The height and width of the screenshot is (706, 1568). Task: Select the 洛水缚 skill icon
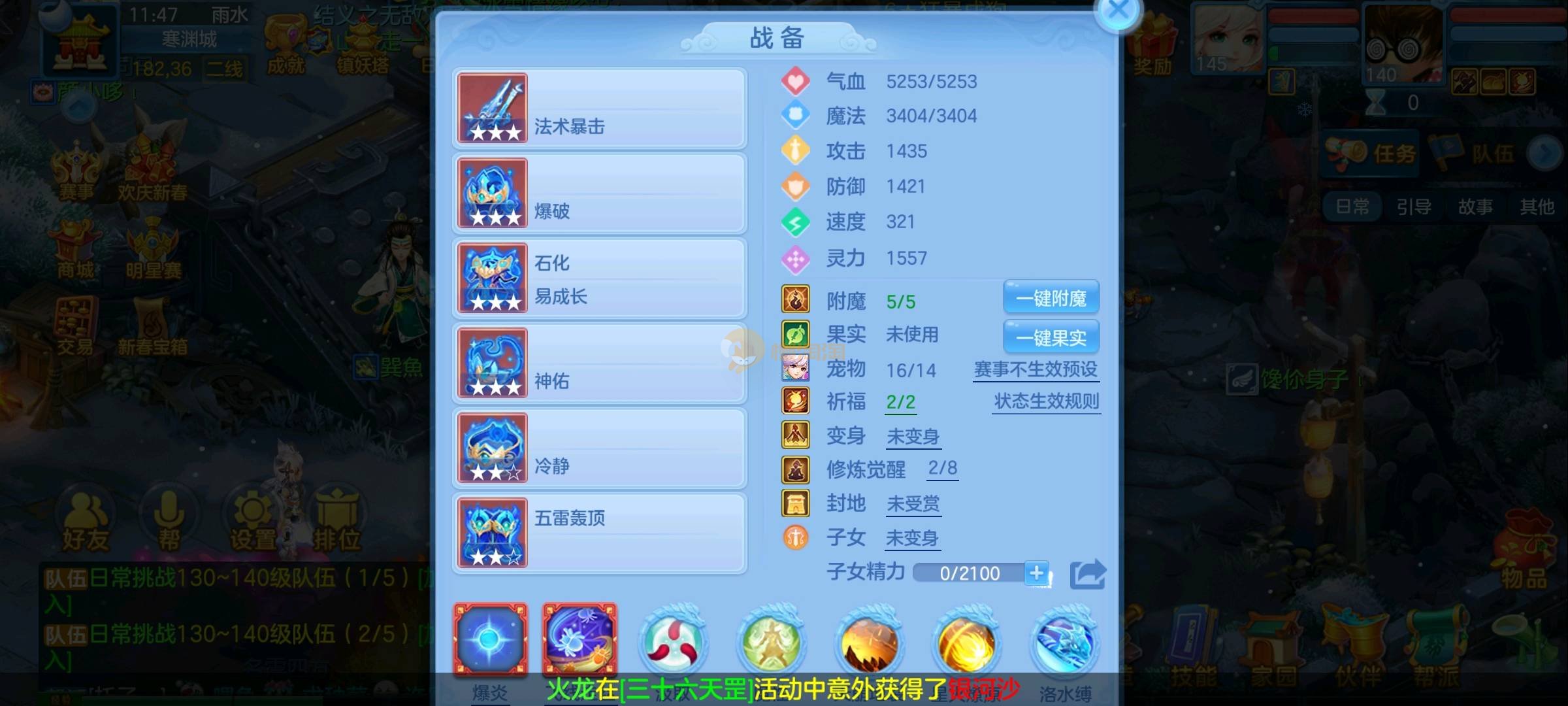pyautogui.click(x=1064, y=642)
